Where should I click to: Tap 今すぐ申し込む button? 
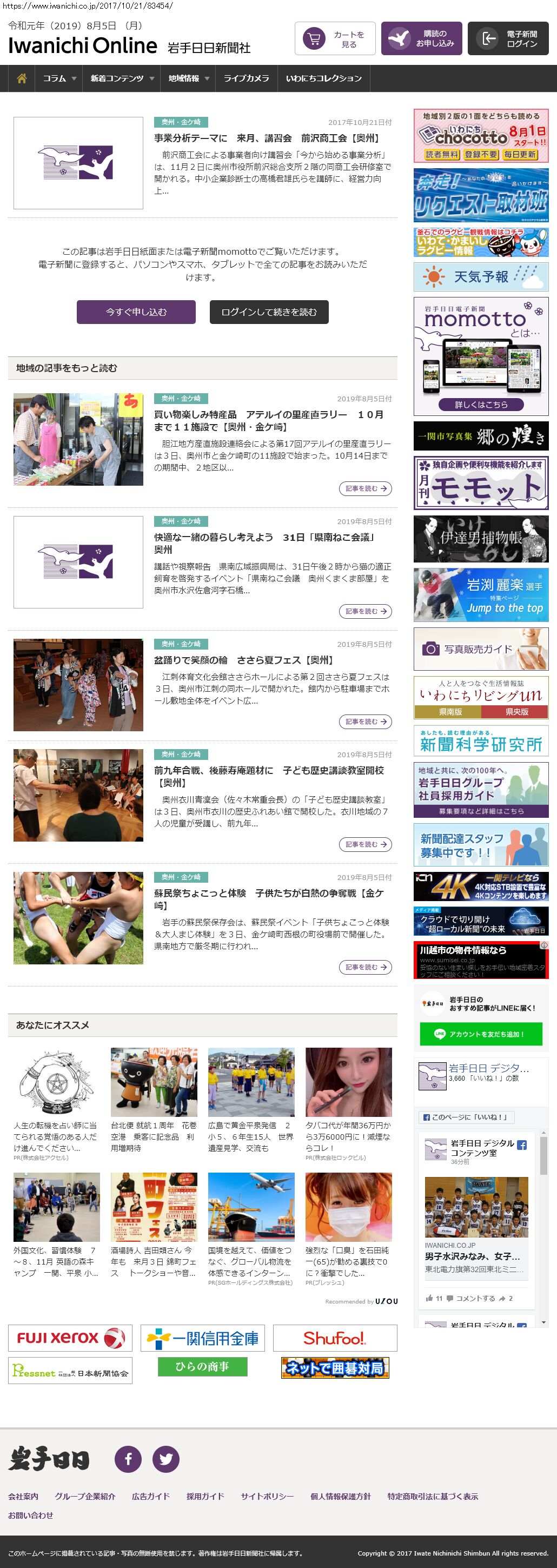click(136, 312)
